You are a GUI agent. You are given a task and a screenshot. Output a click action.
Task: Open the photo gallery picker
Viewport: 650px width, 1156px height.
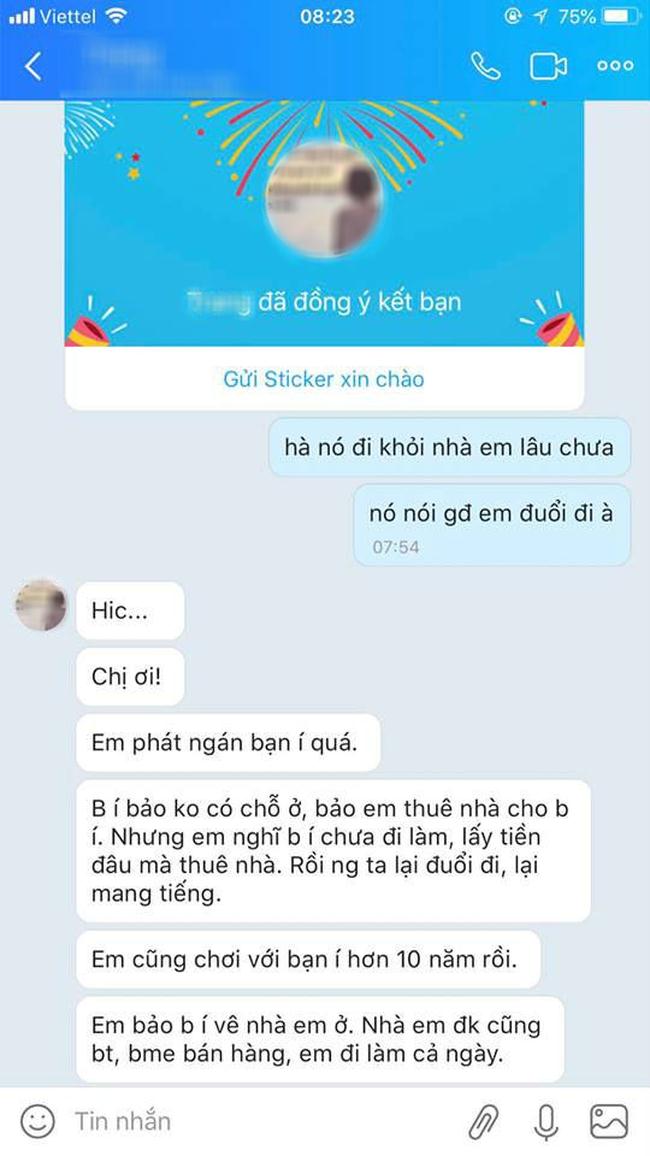coord(608,1122)
